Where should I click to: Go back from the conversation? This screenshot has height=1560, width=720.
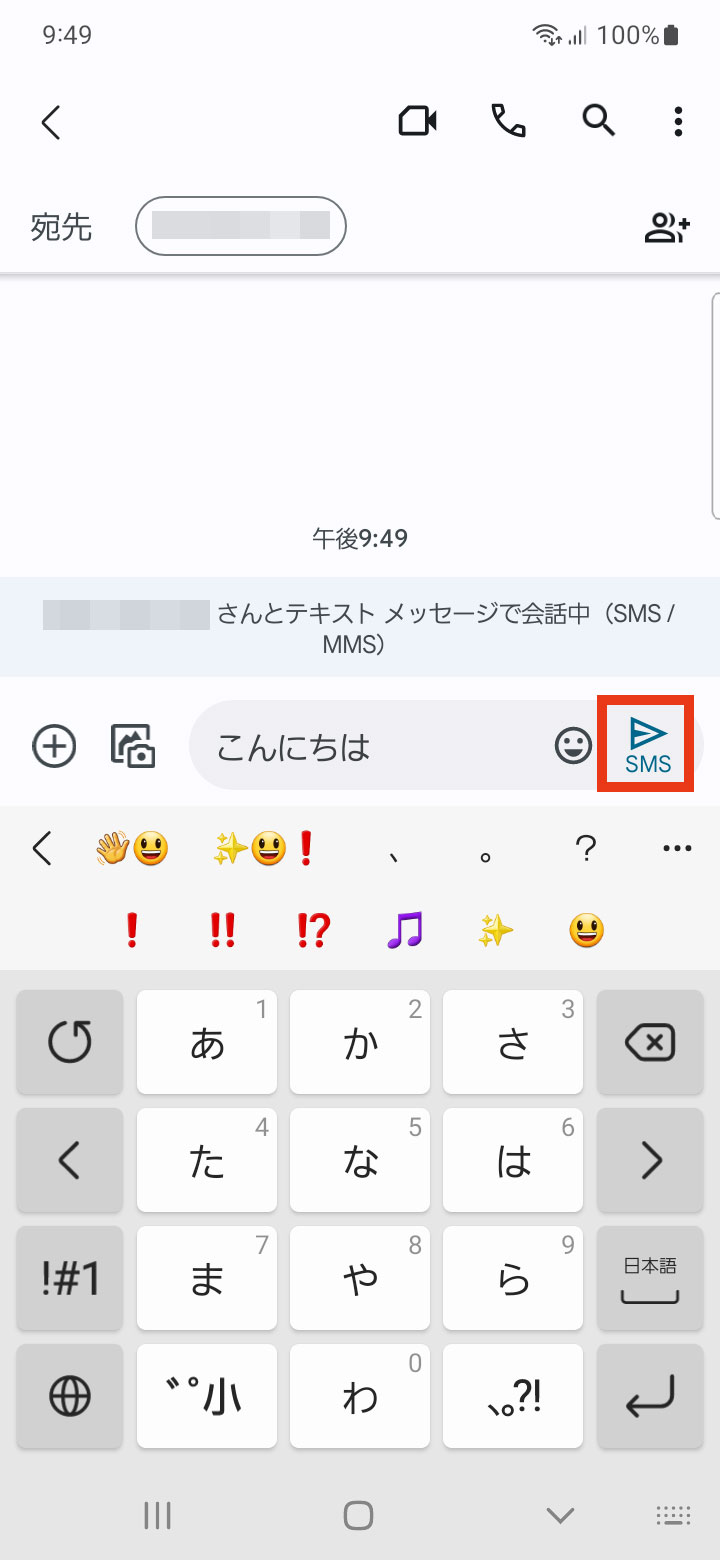51,122
